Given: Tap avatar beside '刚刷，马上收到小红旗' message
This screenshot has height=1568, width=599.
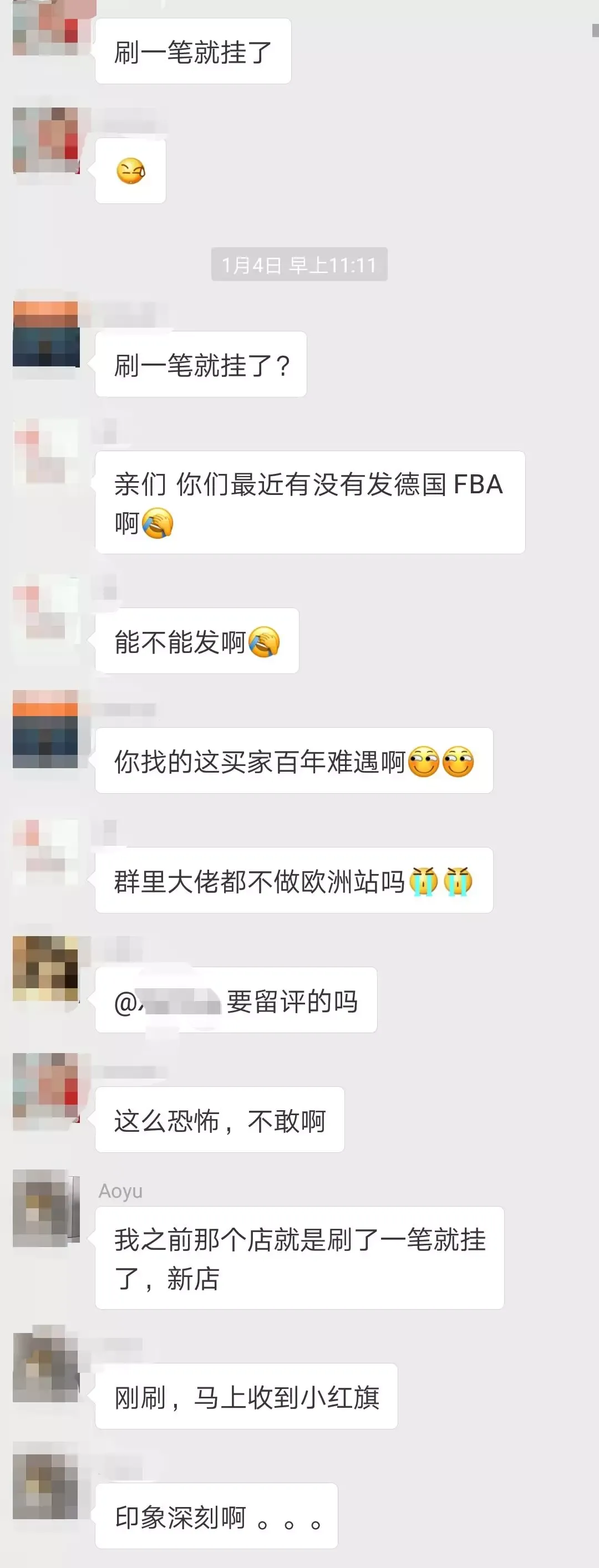Looking at the screenshot, I should 45,1363.
